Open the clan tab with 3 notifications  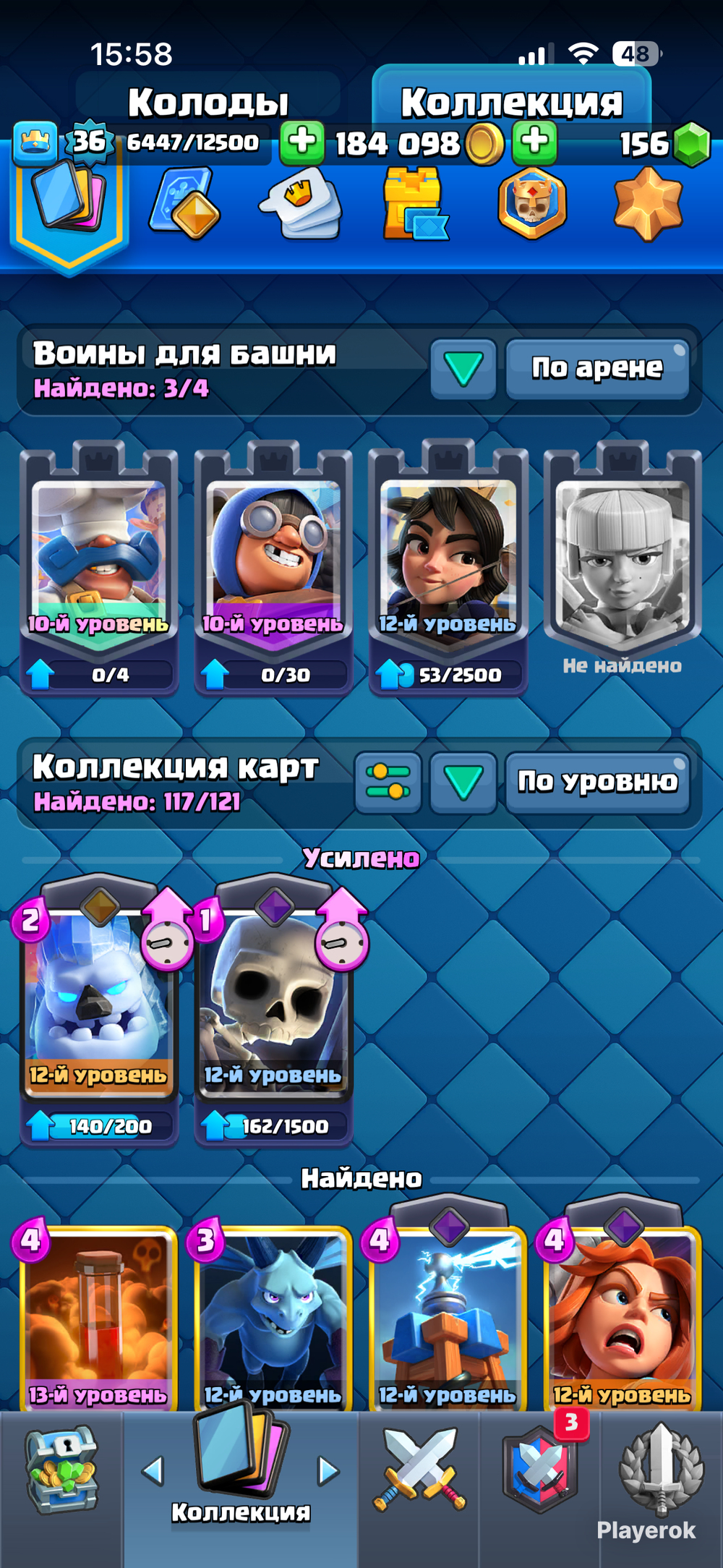coord(541,1490)
